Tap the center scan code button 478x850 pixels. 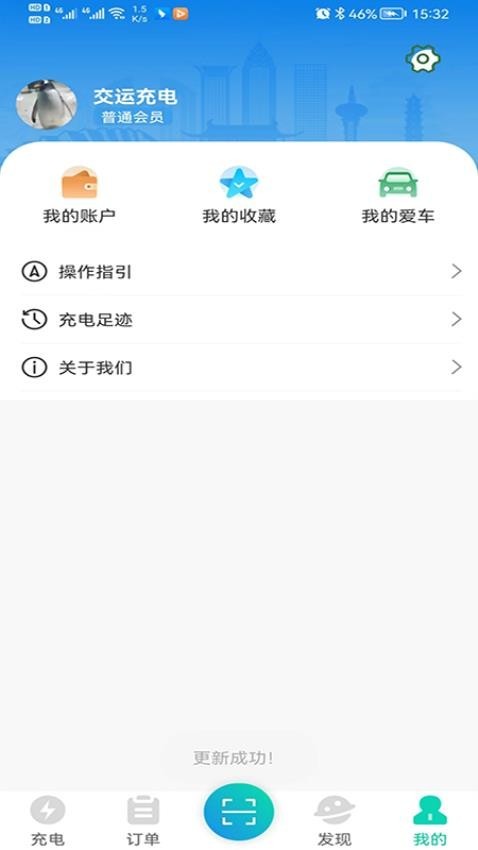coord(239,811)
